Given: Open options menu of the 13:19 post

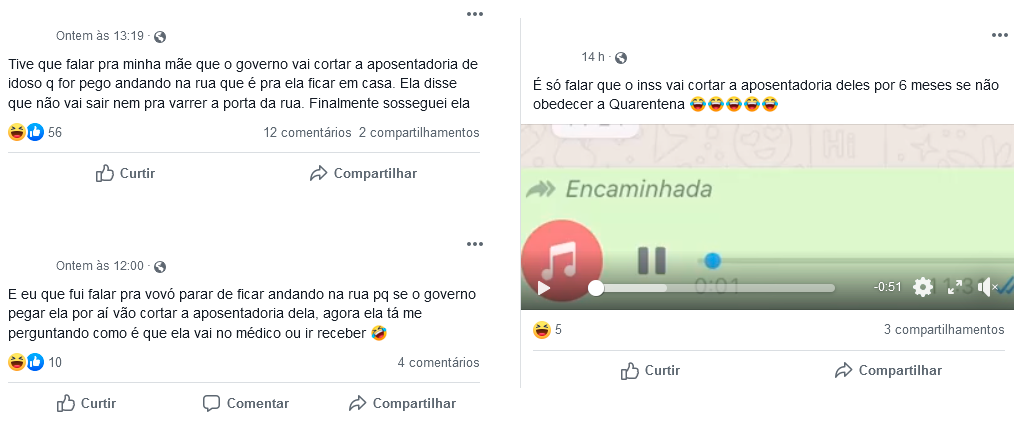Looking at the screenshot, I should [x=475, y=14].
